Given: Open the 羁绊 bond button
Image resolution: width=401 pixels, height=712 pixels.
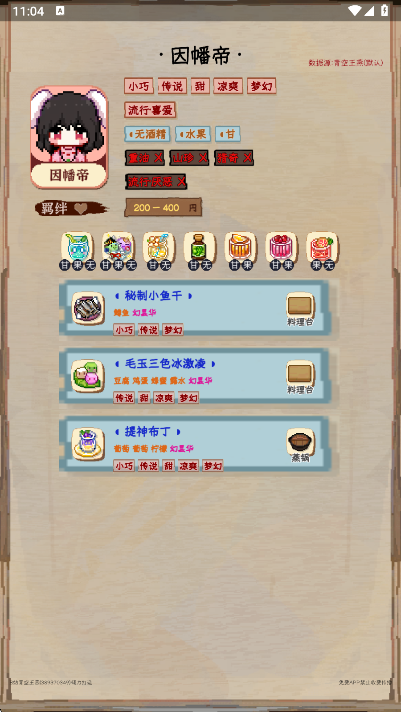Looking at the screenshot, I should pos(71,208).
